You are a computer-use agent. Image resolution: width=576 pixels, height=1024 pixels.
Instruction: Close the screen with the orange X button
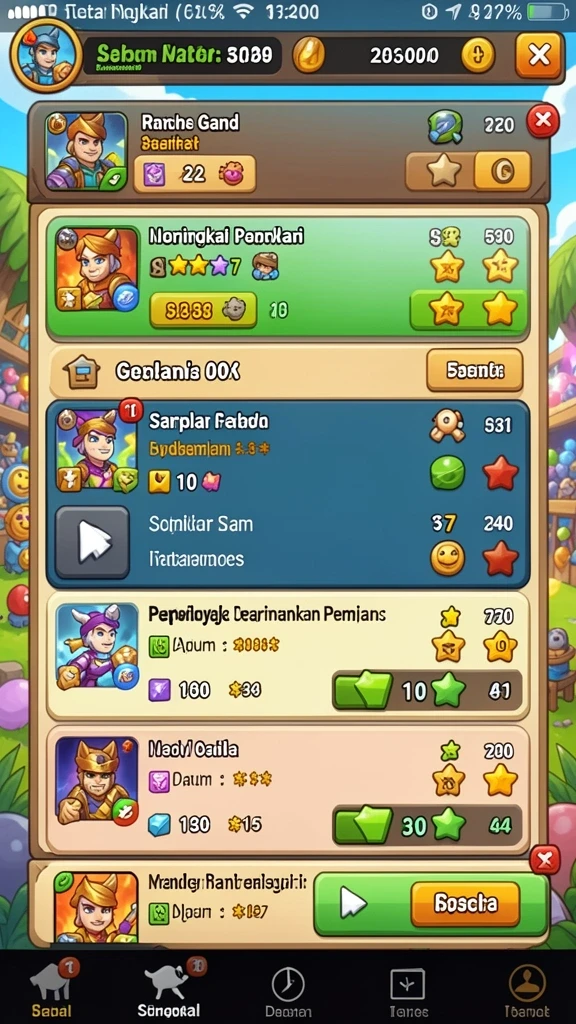[x=539, y=56]
